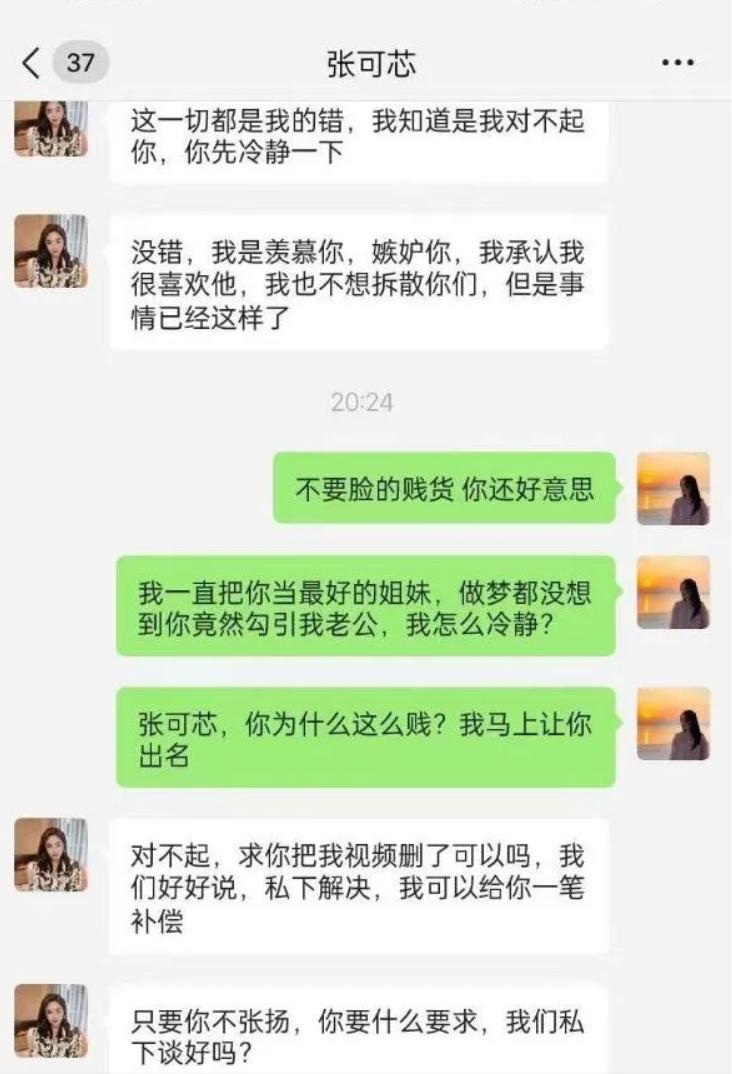Go back to the chat list
The image size is (732, 1074).
coord(32,64)
